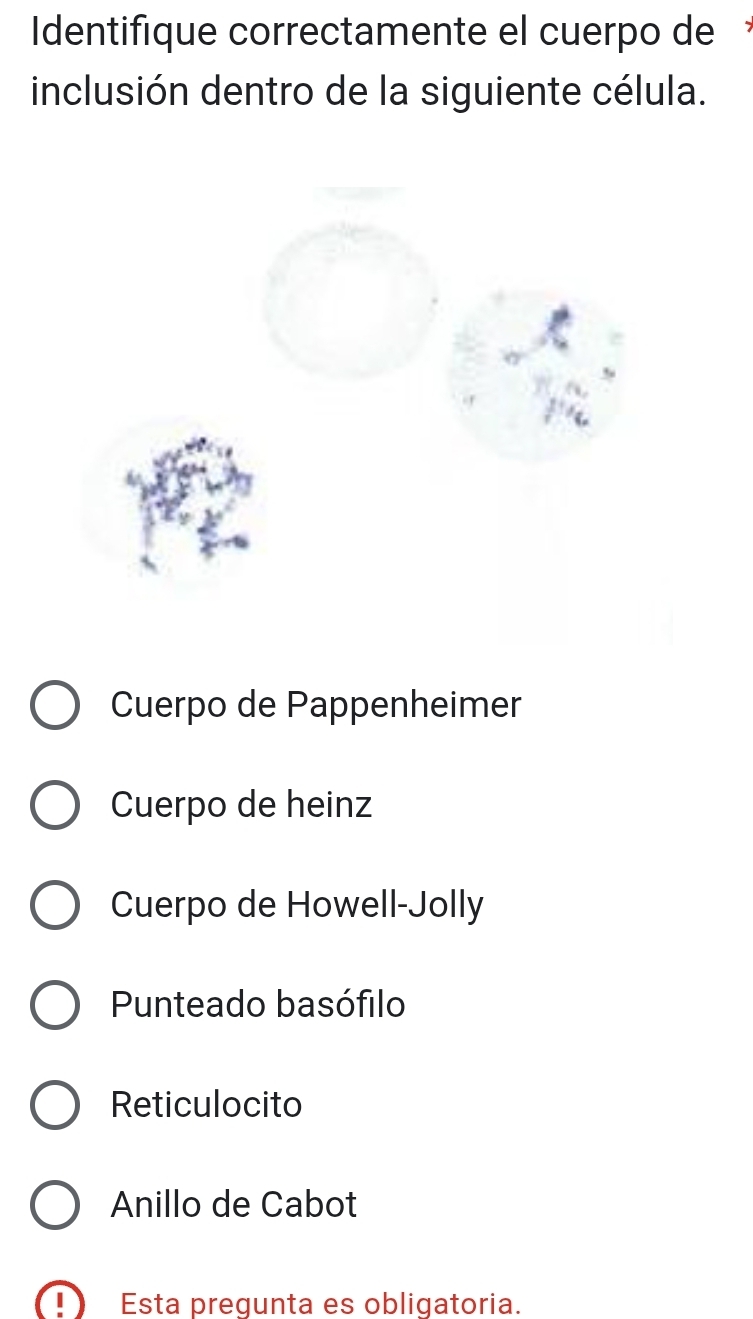
Task: Choose Cuerpo de heinz as answer
Action: point(55,806)
